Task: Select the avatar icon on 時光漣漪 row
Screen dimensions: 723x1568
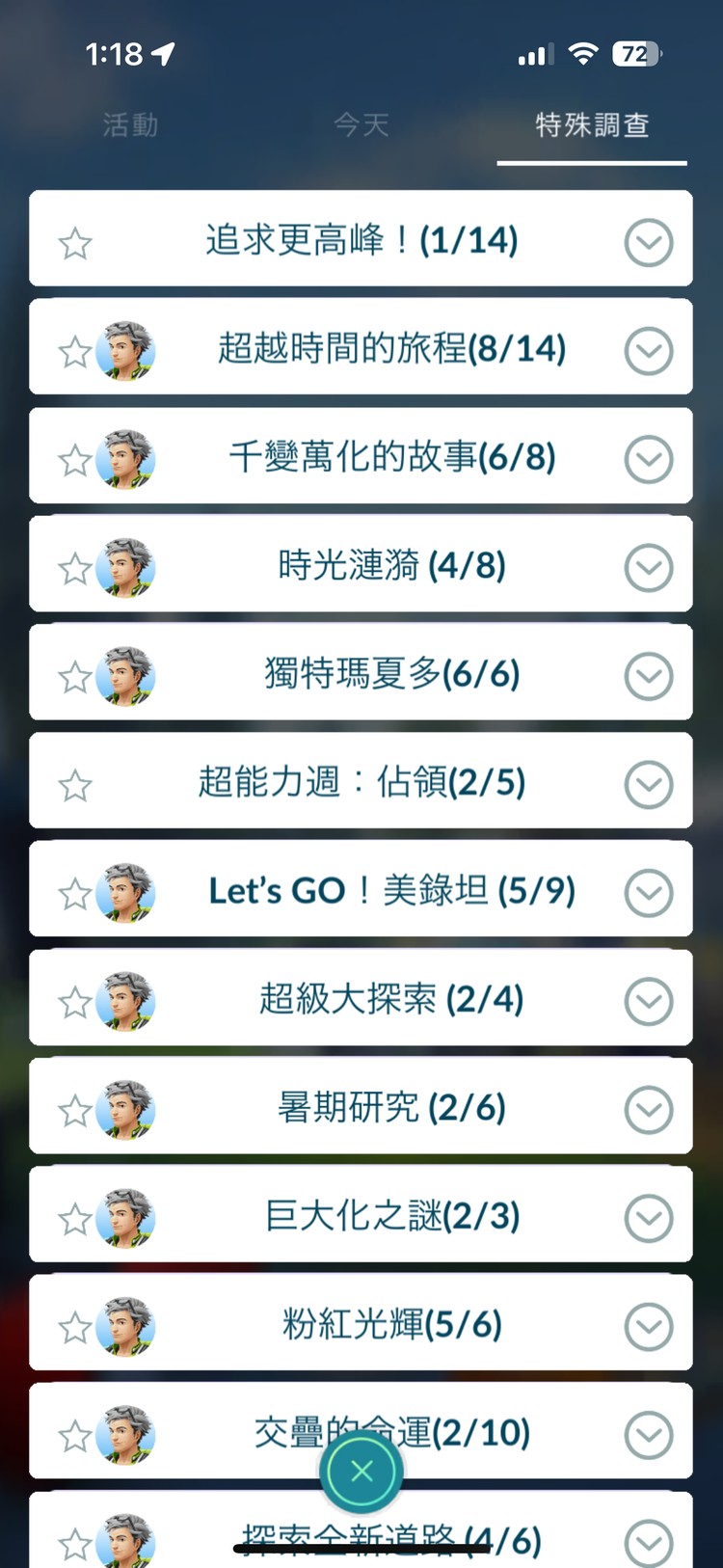Action: pos(126,568)
